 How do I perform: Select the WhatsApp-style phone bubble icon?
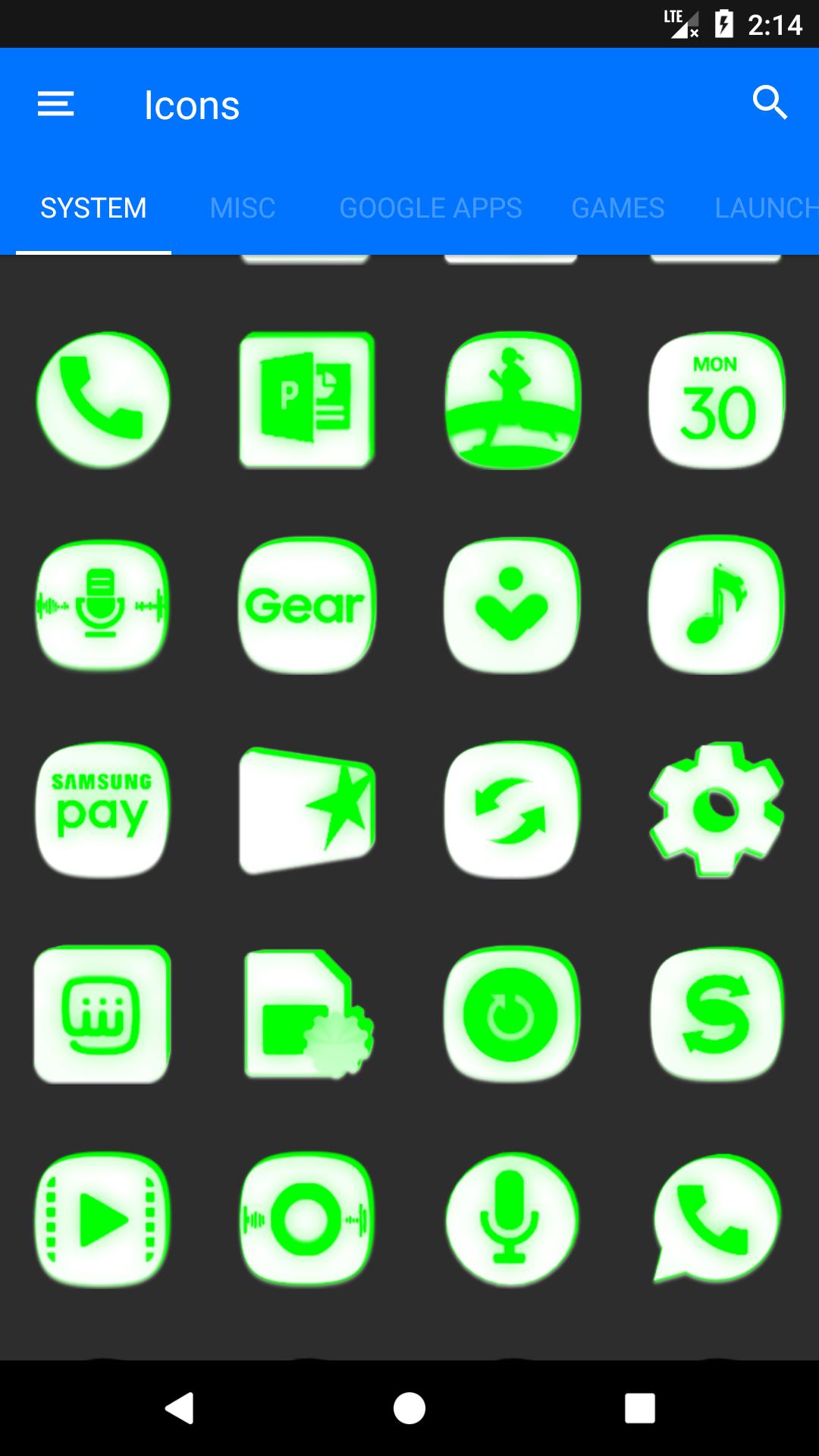[717, 1219]
